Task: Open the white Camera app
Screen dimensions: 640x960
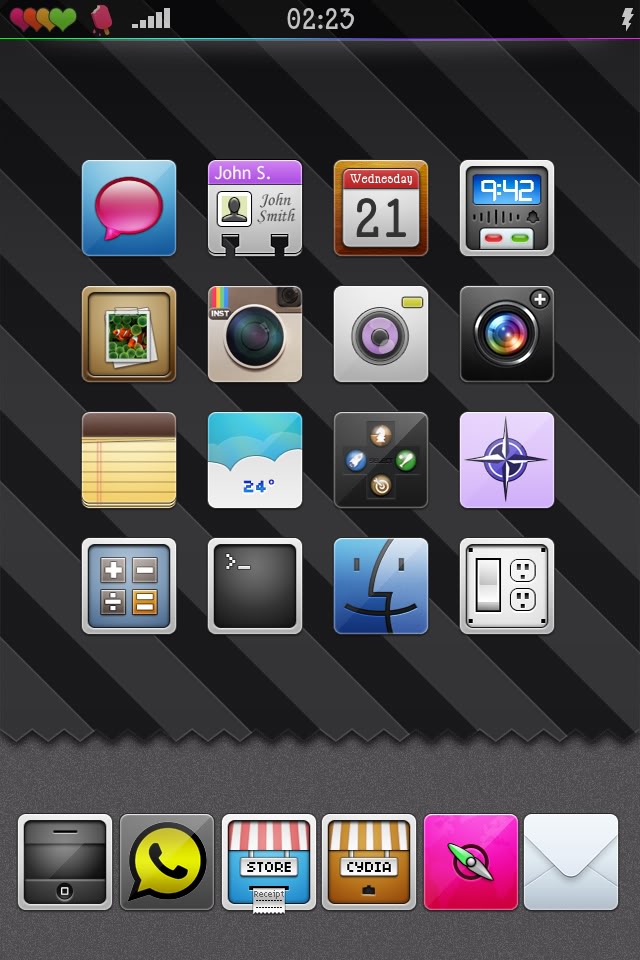Action: (x=381, y=334)
